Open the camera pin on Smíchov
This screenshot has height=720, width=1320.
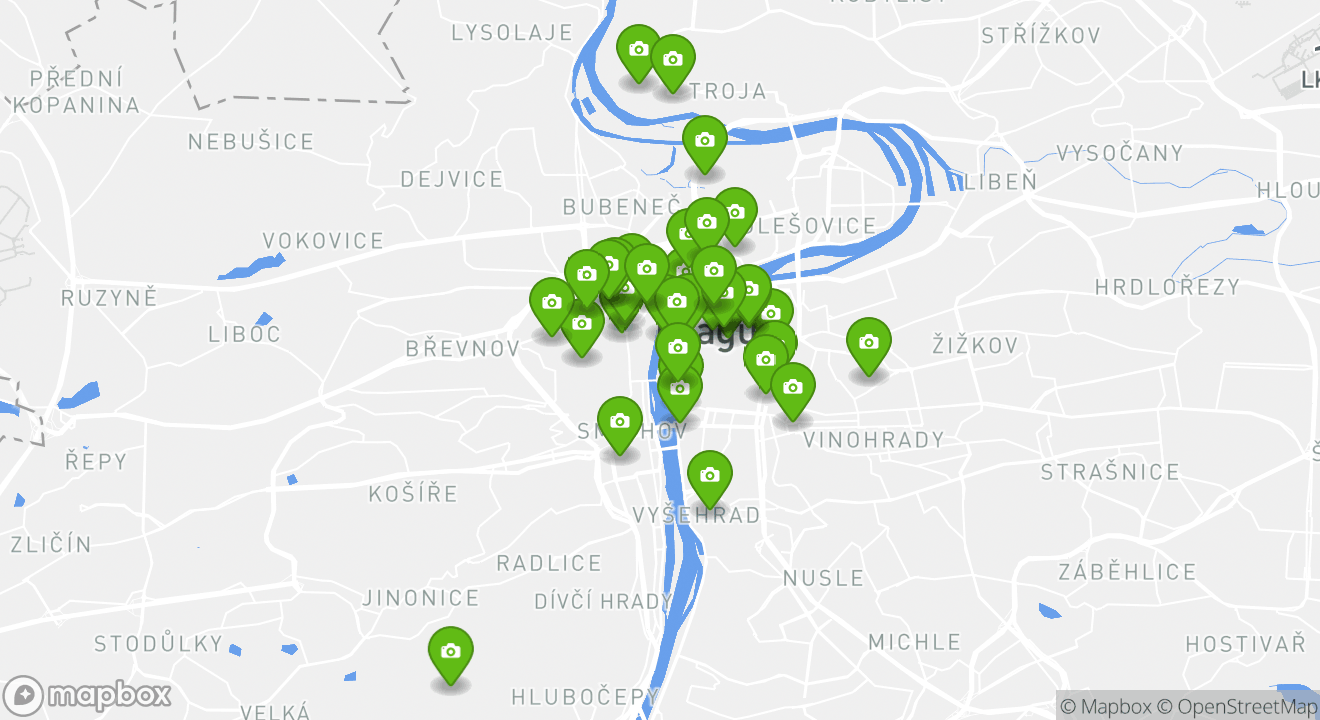click(619, 421)
